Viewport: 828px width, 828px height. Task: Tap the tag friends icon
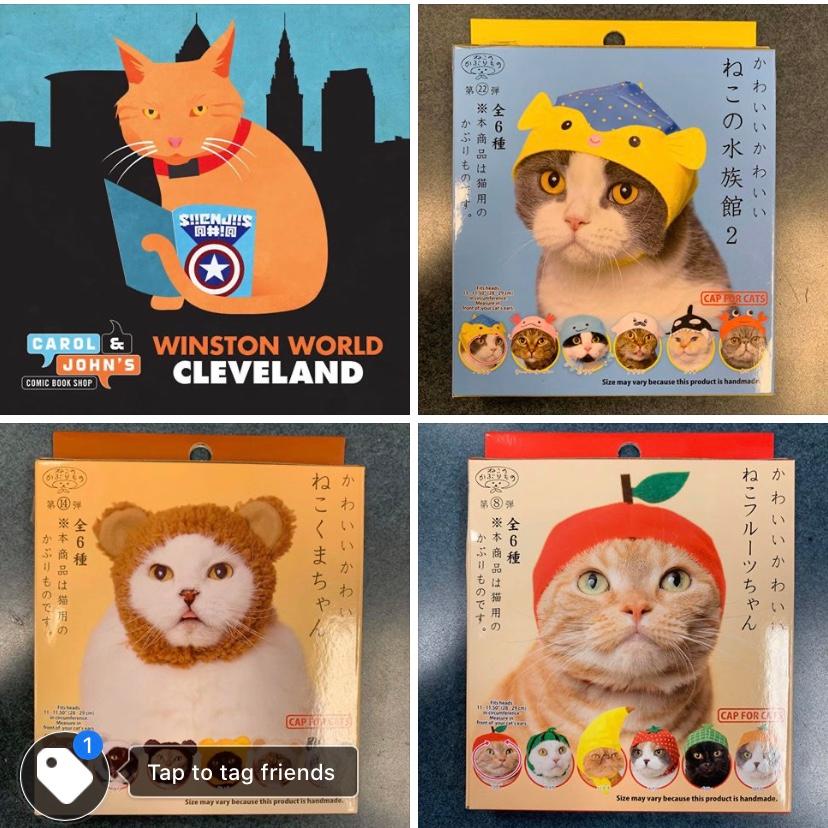tap(64, 777)
